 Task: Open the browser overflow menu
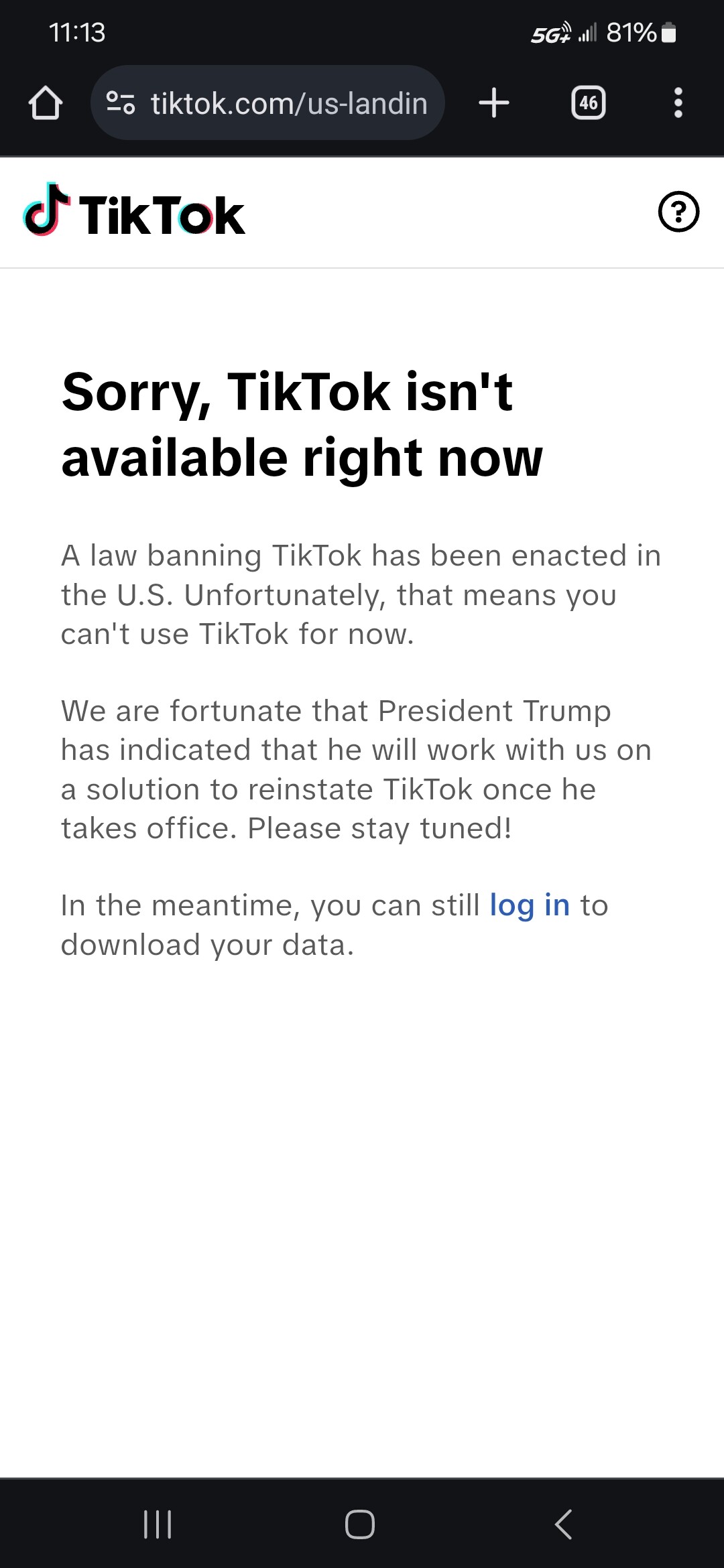click(678, 103)
